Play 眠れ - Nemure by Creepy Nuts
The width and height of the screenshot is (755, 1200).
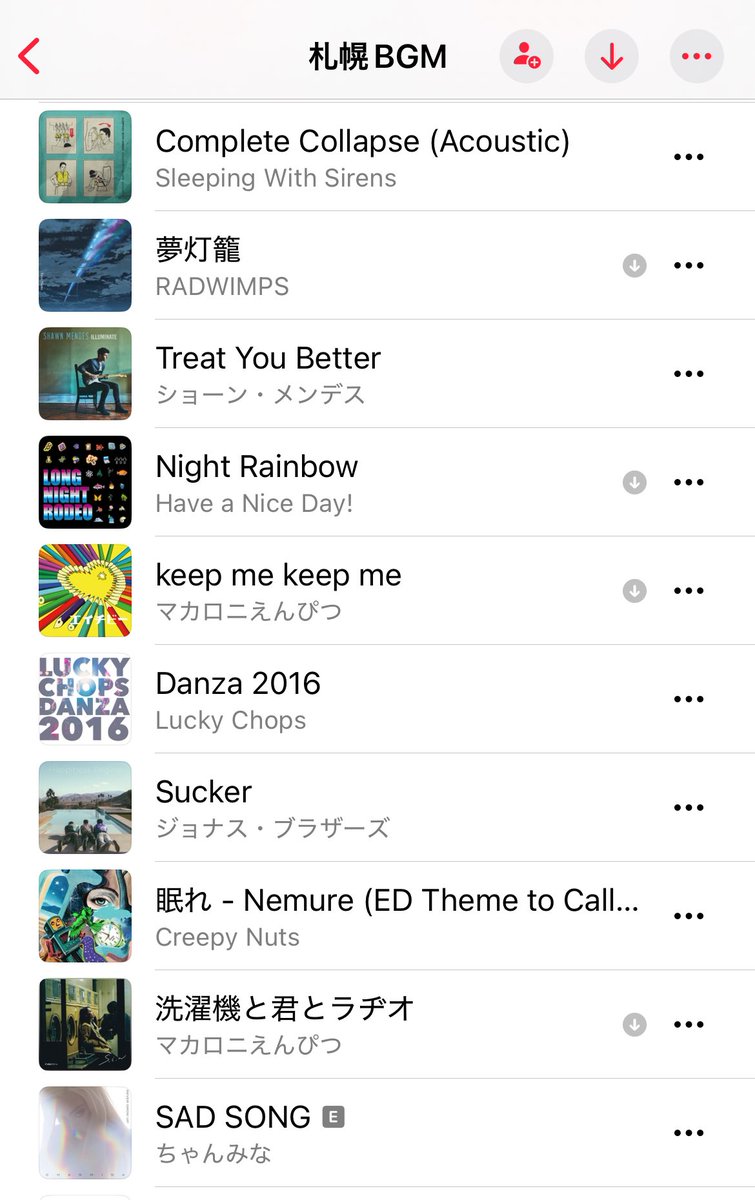pyautogui.click(x=396, y=916)
